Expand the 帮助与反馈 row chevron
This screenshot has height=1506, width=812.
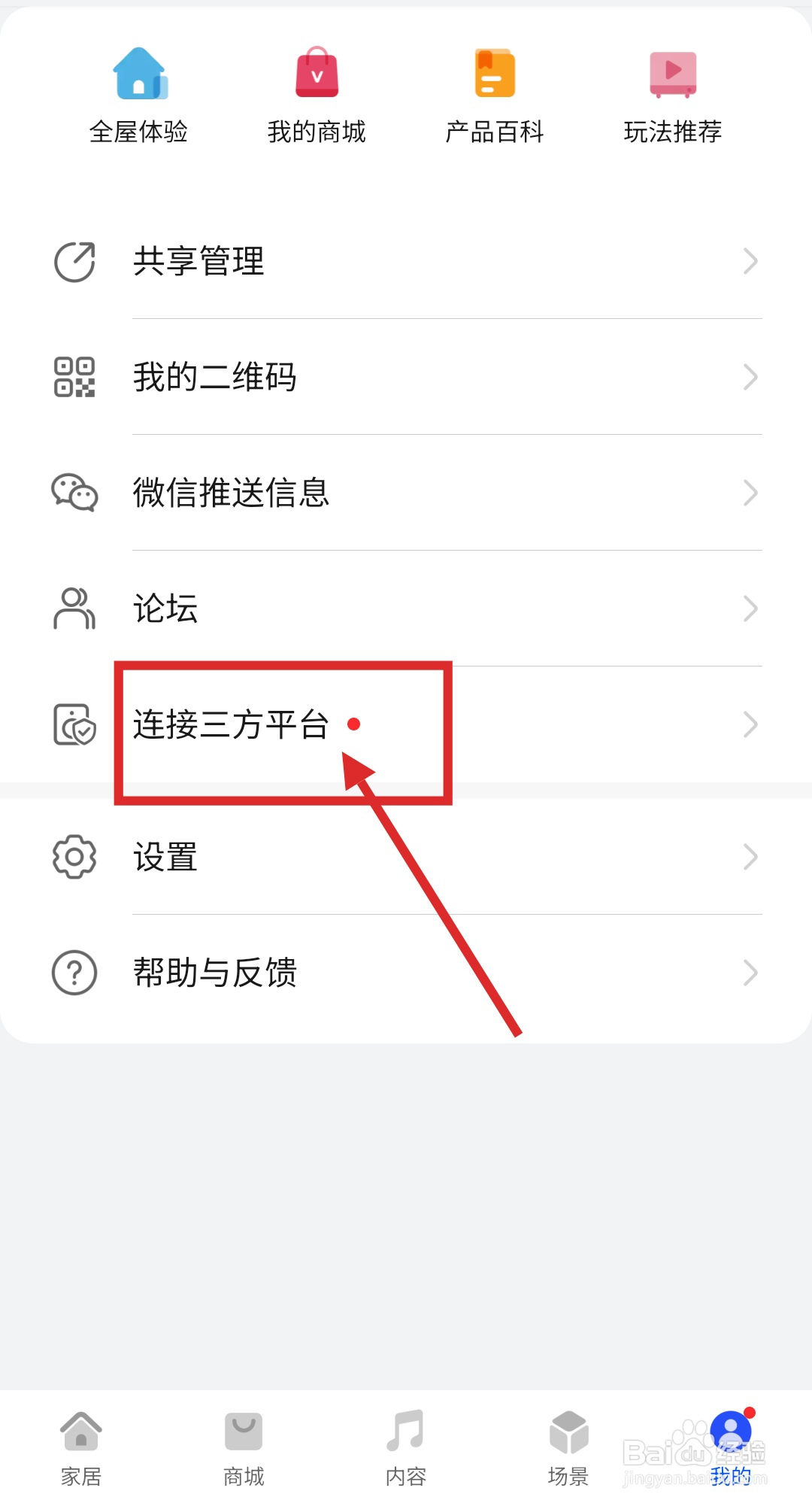tap(751, 973)
